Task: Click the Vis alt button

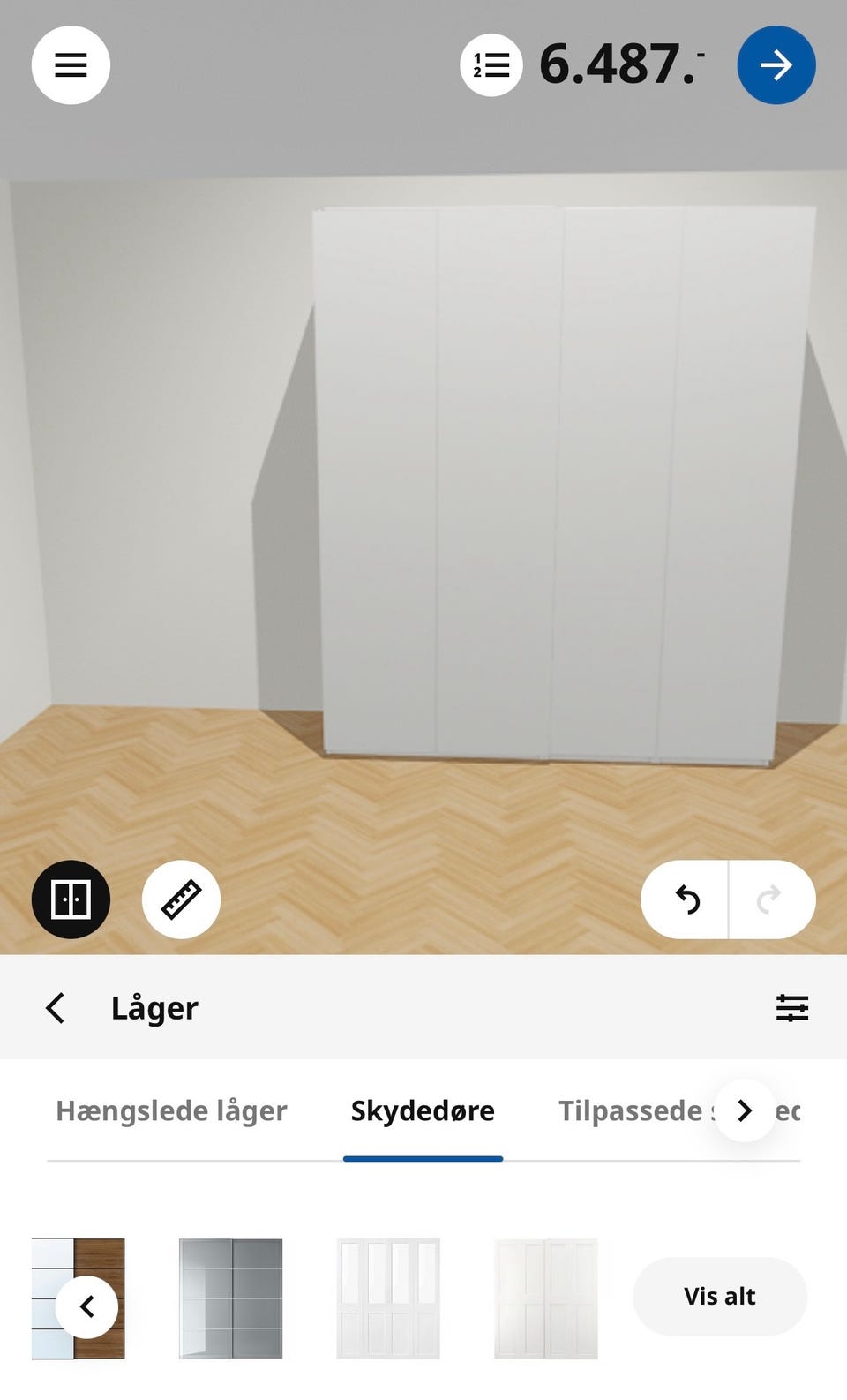Action: pyautogui.click(x=719, y=1296)
